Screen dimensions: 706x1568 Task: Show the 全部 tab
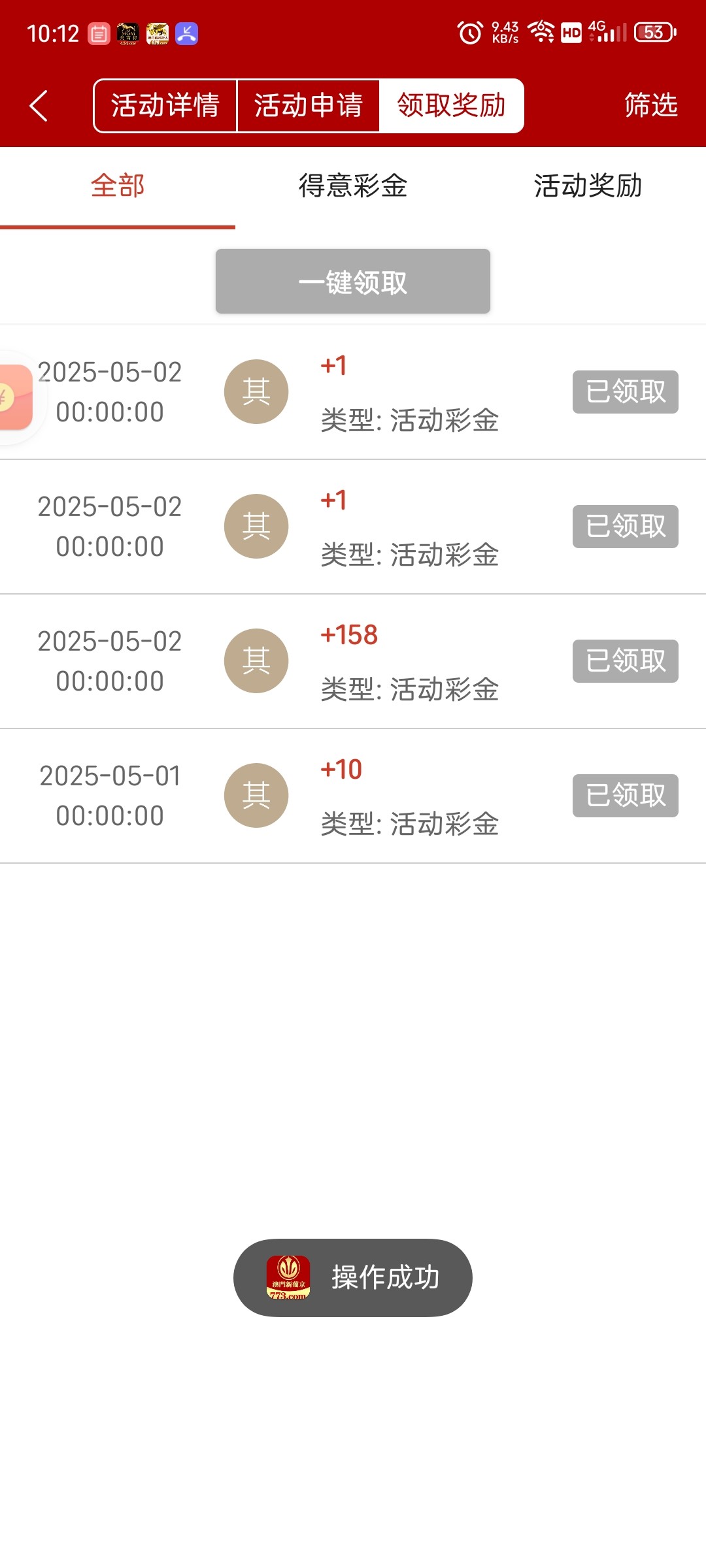pos(118,186)
